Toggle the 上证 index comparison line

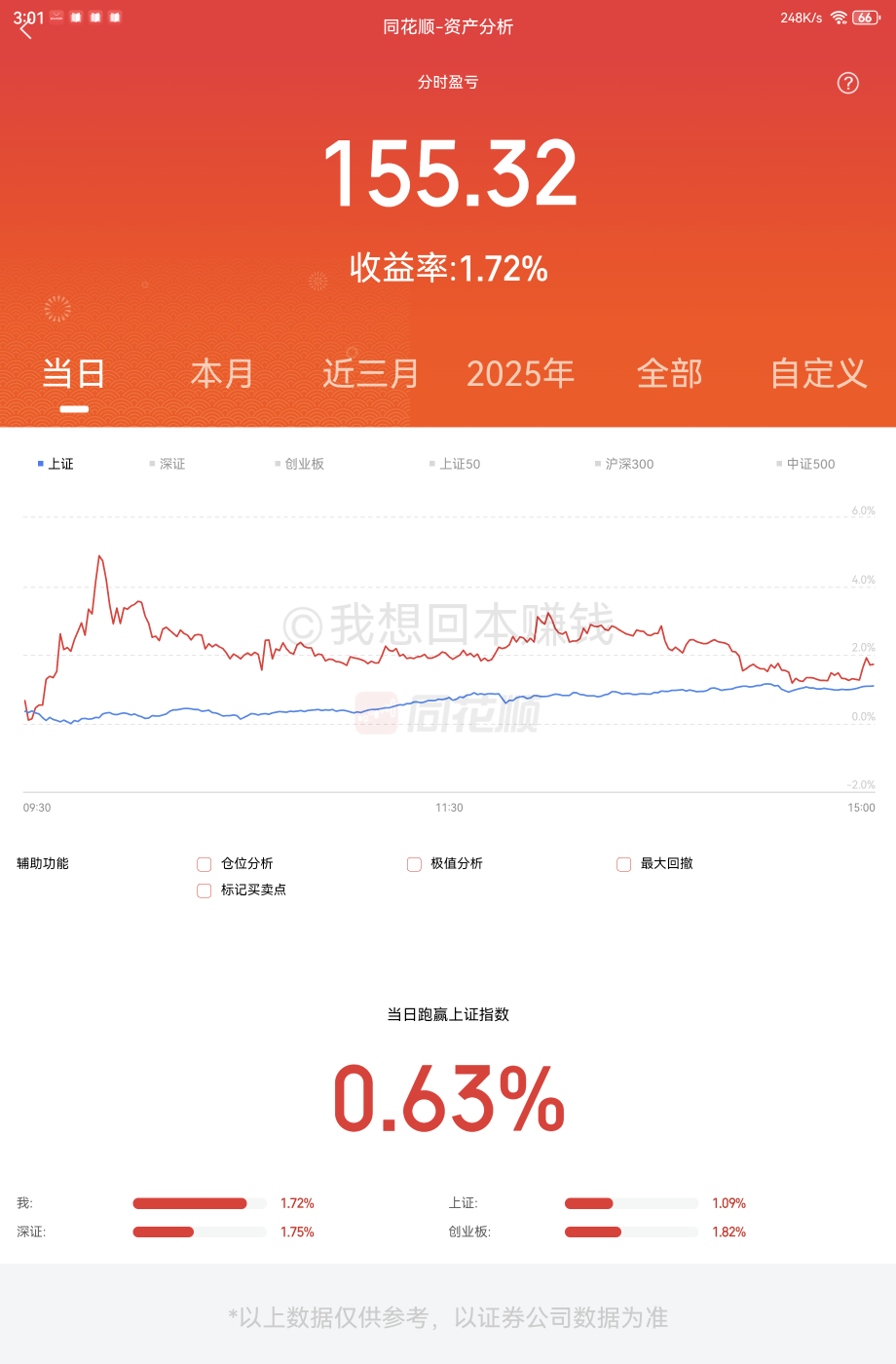(56, 464)
